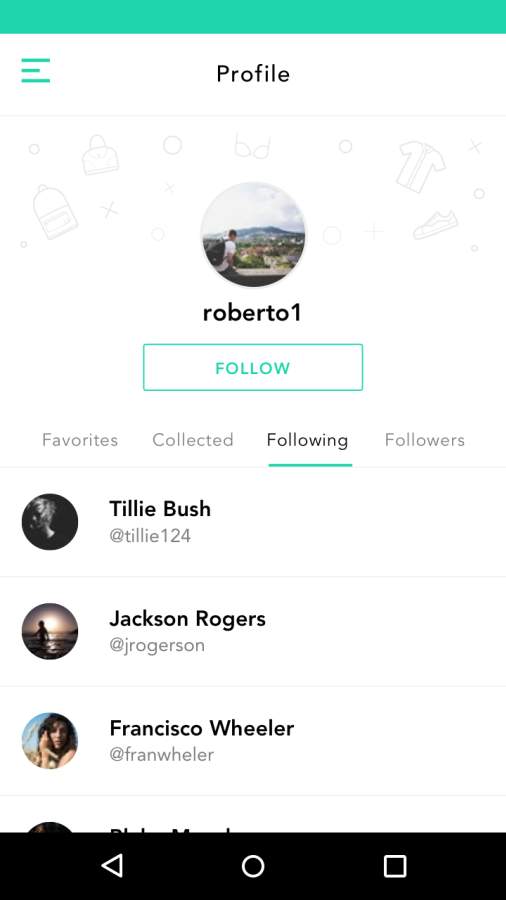Follow roberto1
Screen dimensions: 506x900
click(253, 367)
